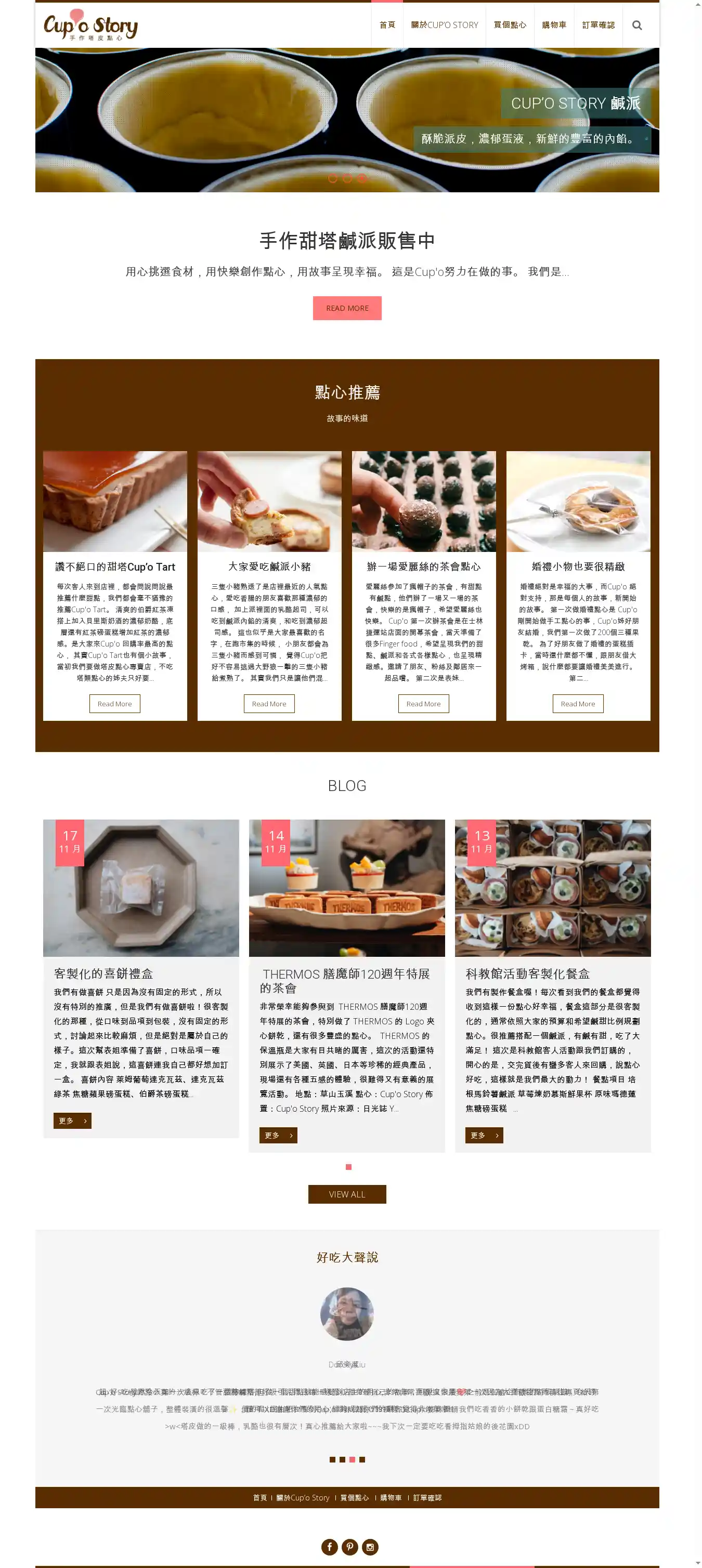The image size is (702, 1568).
Task: Open 買個點心 in the top menu
Action: pyautogui.click(x=510, y=25)
